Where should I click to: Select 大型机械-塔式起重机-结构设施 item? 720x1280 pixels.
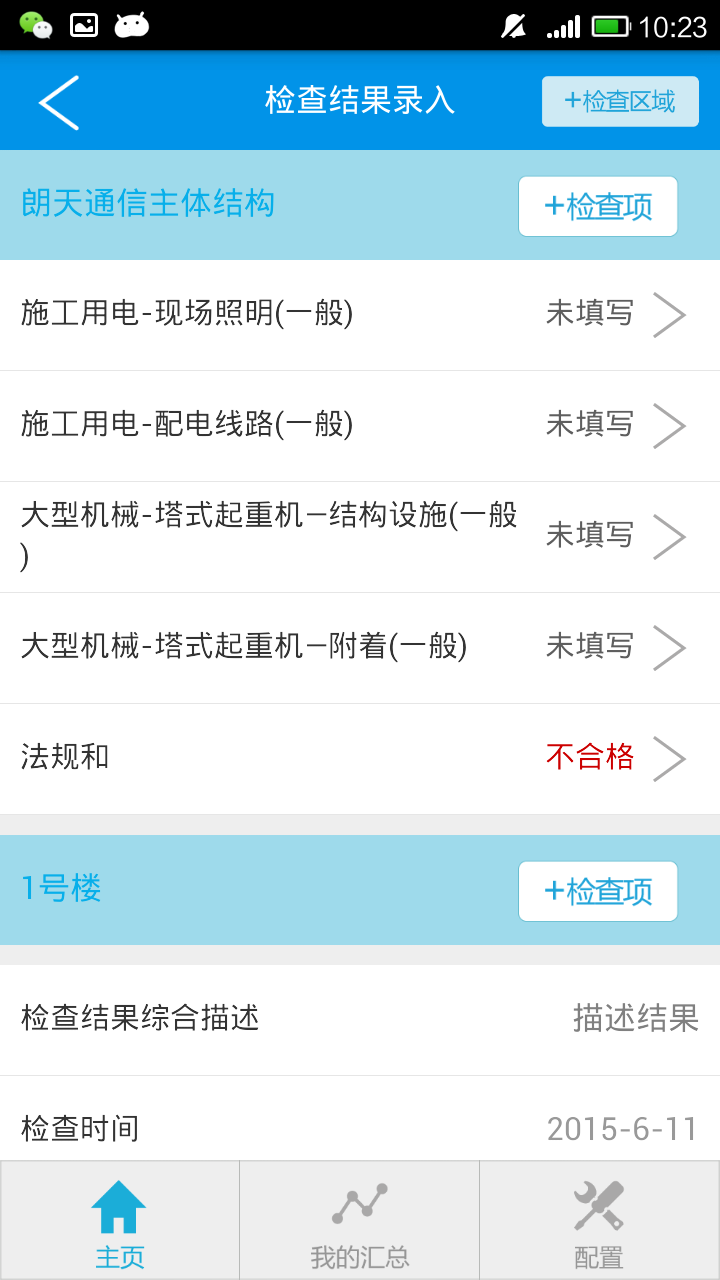tap(360, 537)
